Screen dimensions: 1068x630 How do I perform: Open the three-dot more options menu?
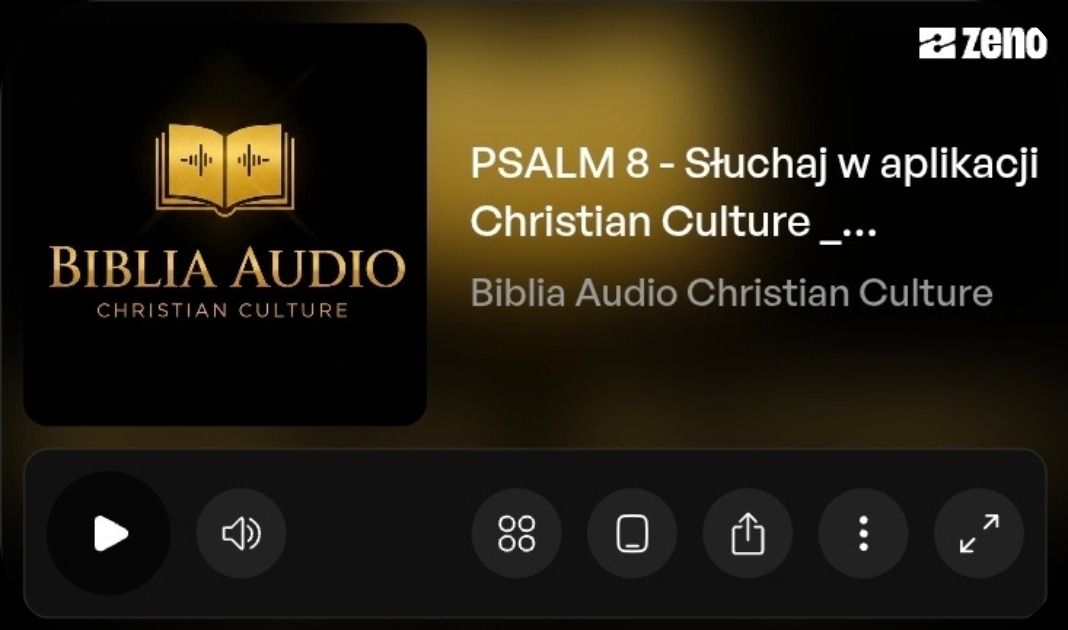863,533
